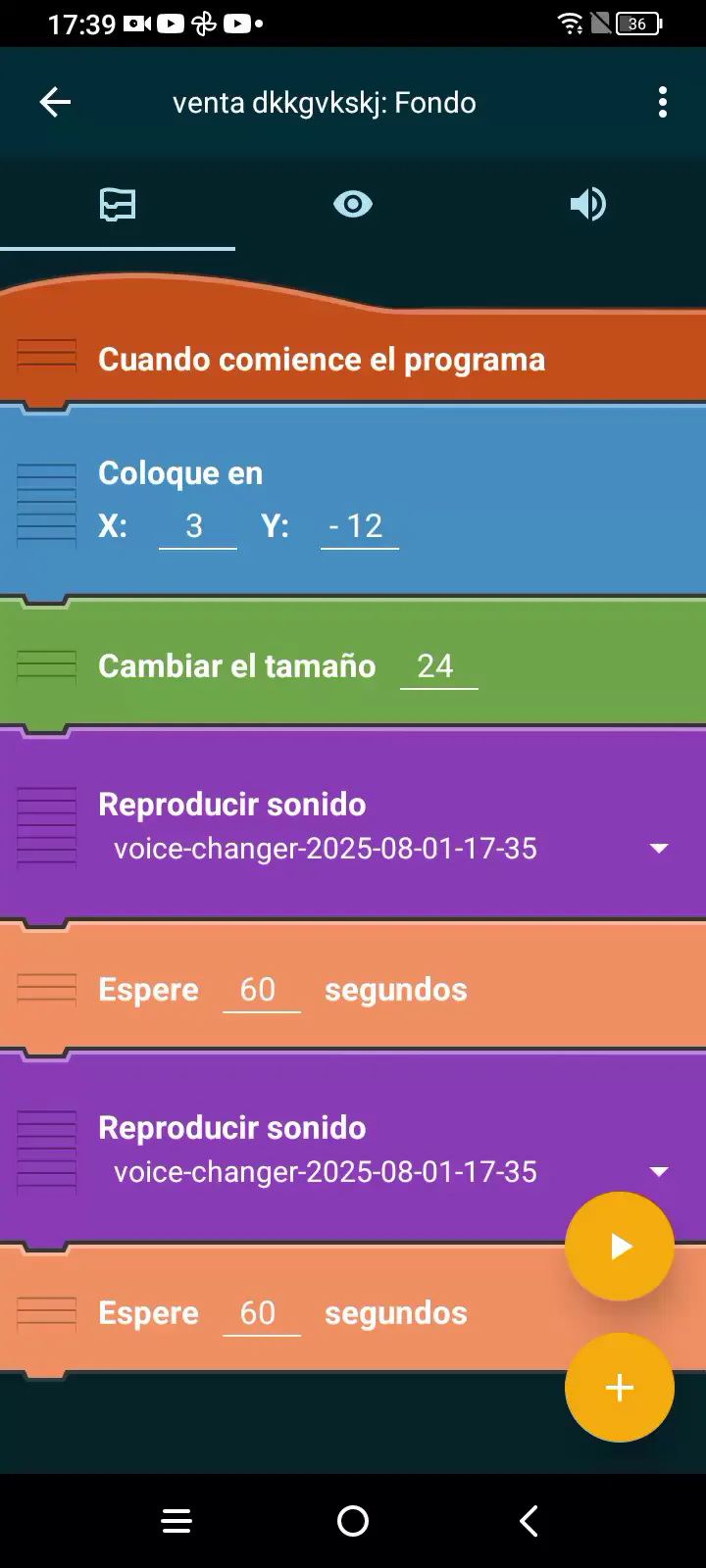The height and width of the screenshot is (1568, 706).
Task: Edit the size value 24
Action: tap(438, 666)
